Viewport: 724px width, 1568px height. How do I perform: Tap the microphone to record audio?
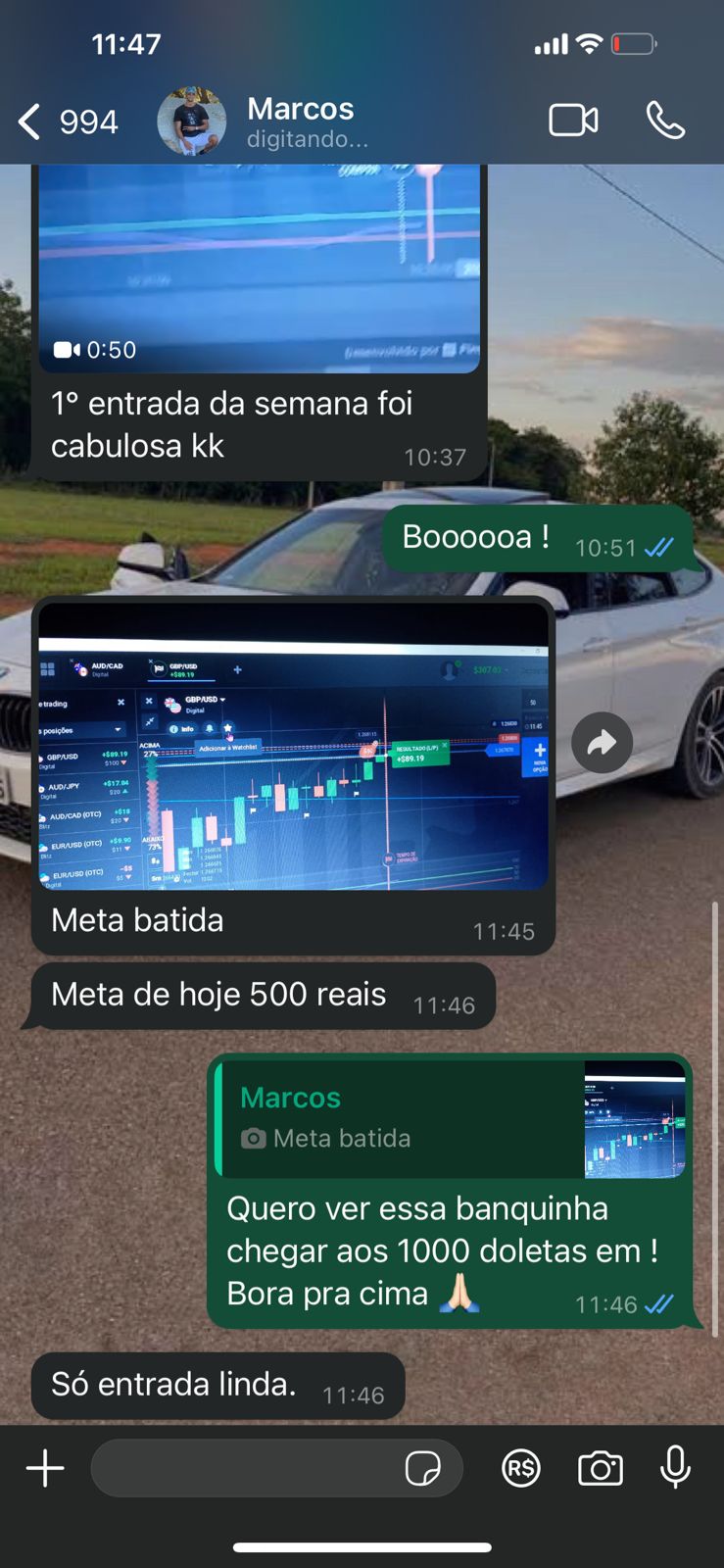click(675, 1468)
